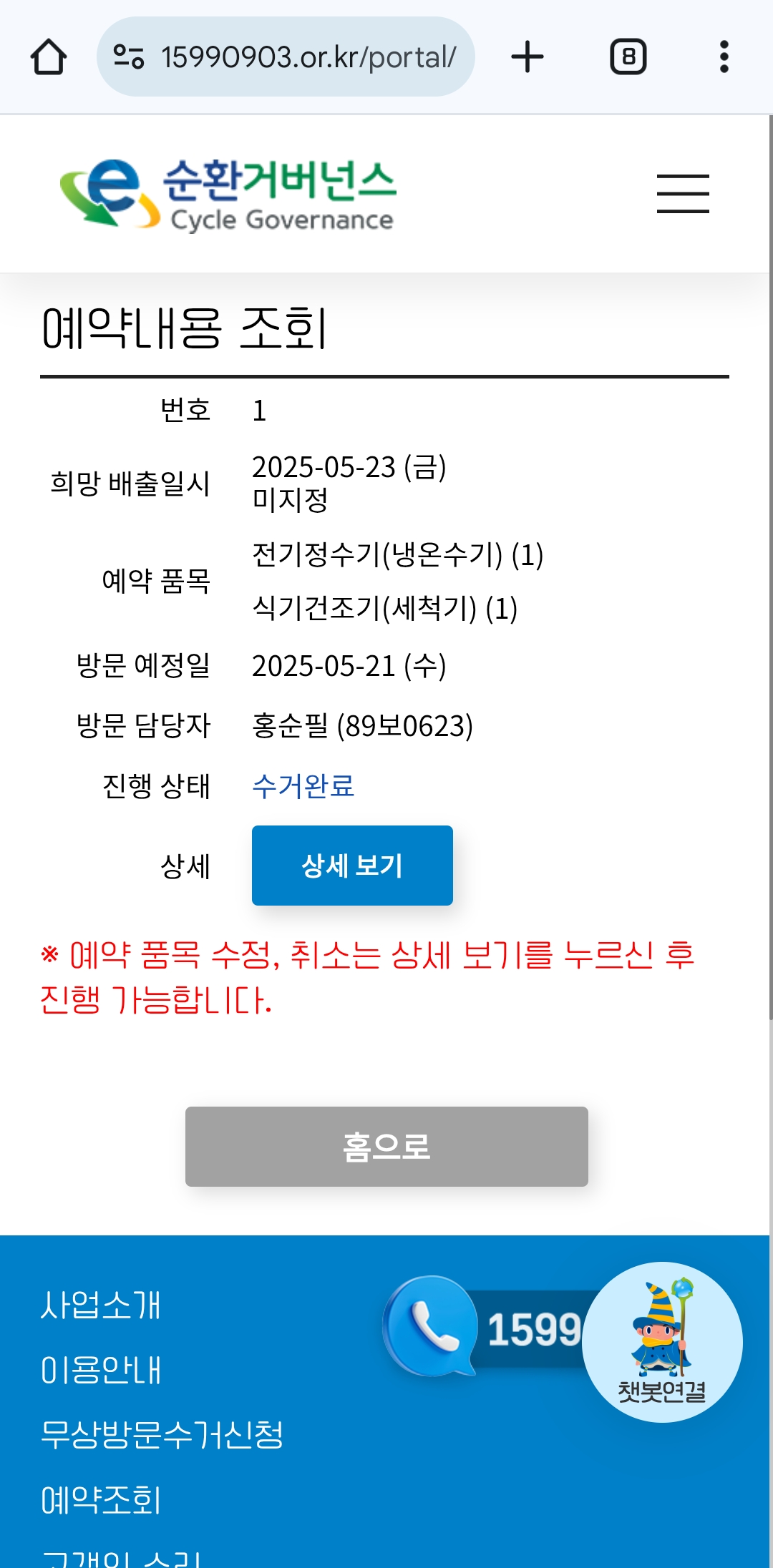Image resolution: width=773 pixels, height=1568 pixels.
Task: Tap the 상세 보기 button
Action: pos(352,866)
